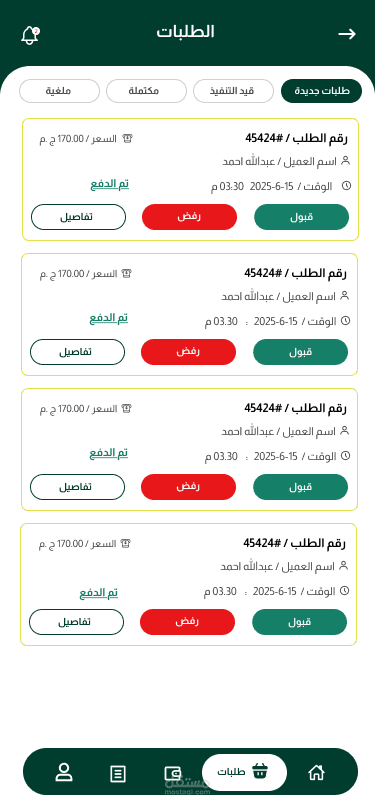Open the wallet tab in bottom bar
Screen dimensions: 375x812
tap(173, 774)
